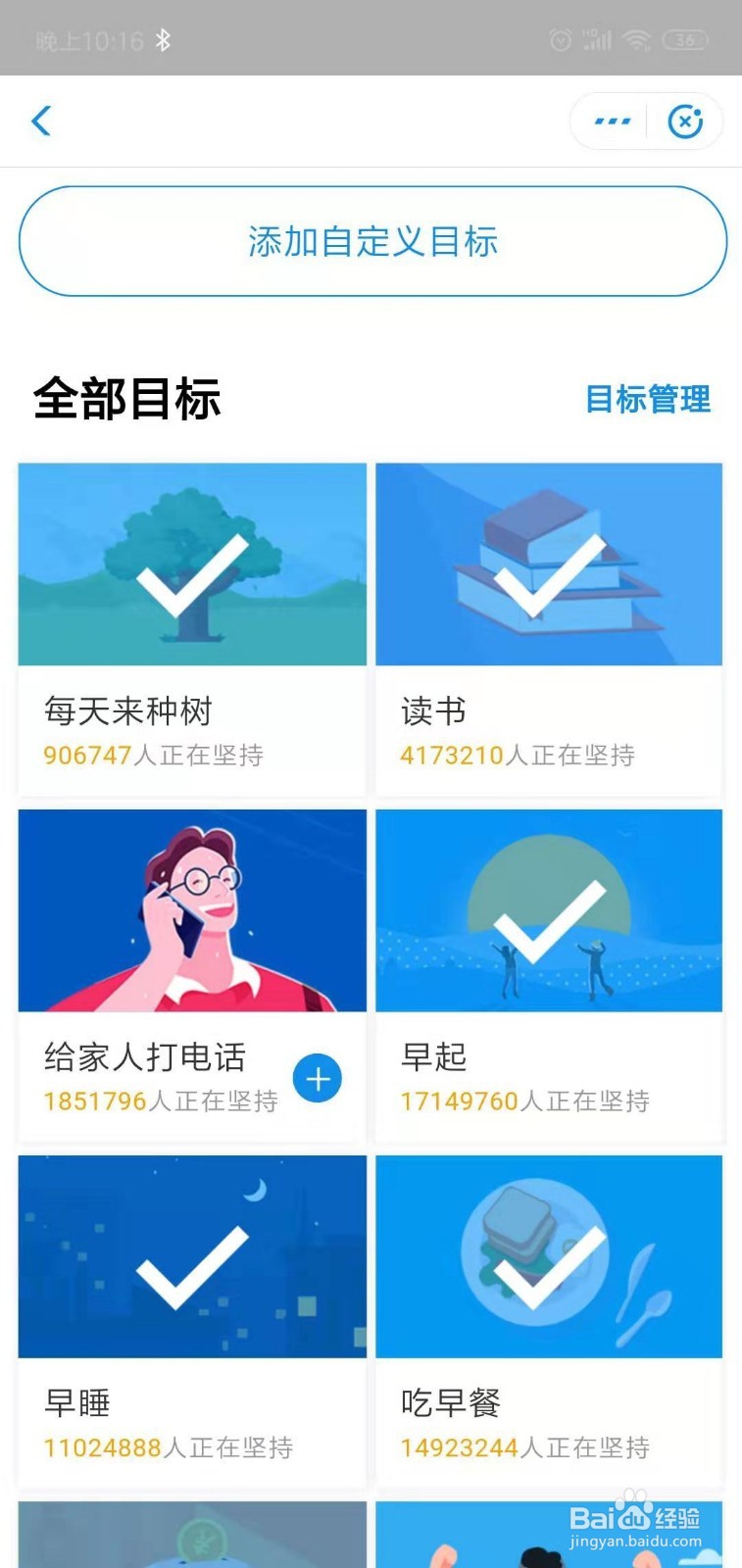Add the 给家人打电话 goal with plus button
Viewport: 742px width, 1568px height.
(318, 1079)
